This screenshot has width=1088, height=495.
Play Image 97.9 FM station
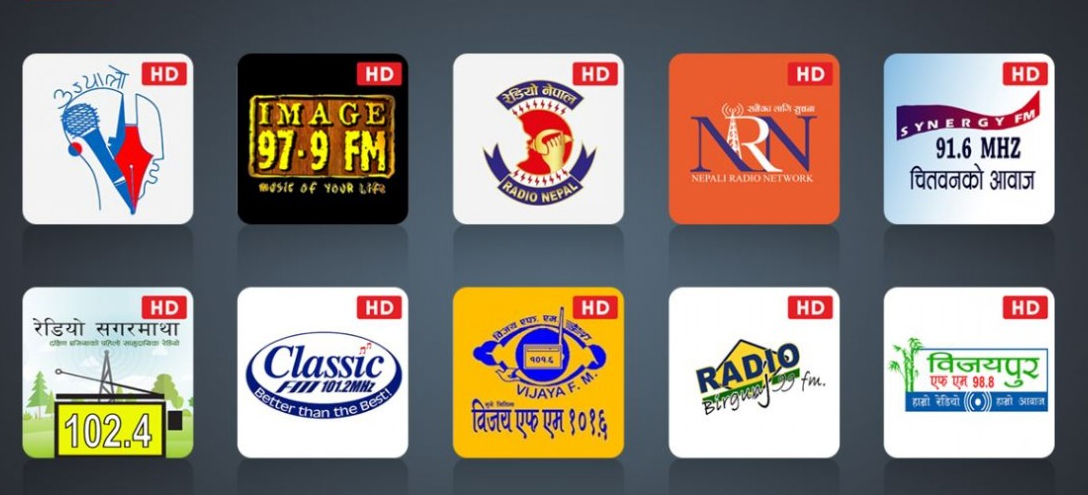point(322,139)
